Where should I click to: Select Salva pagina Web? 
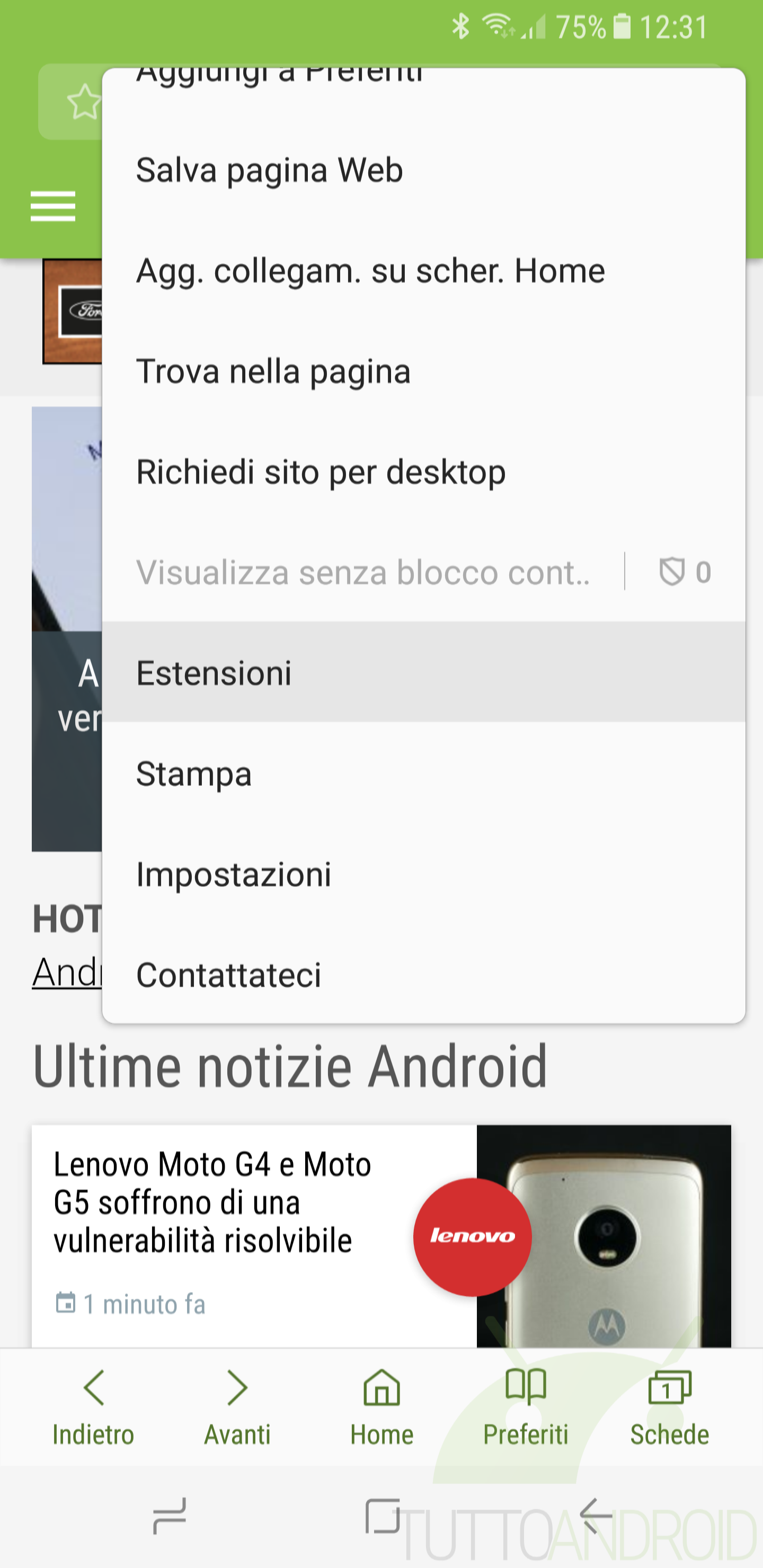[x=424, y=170]
